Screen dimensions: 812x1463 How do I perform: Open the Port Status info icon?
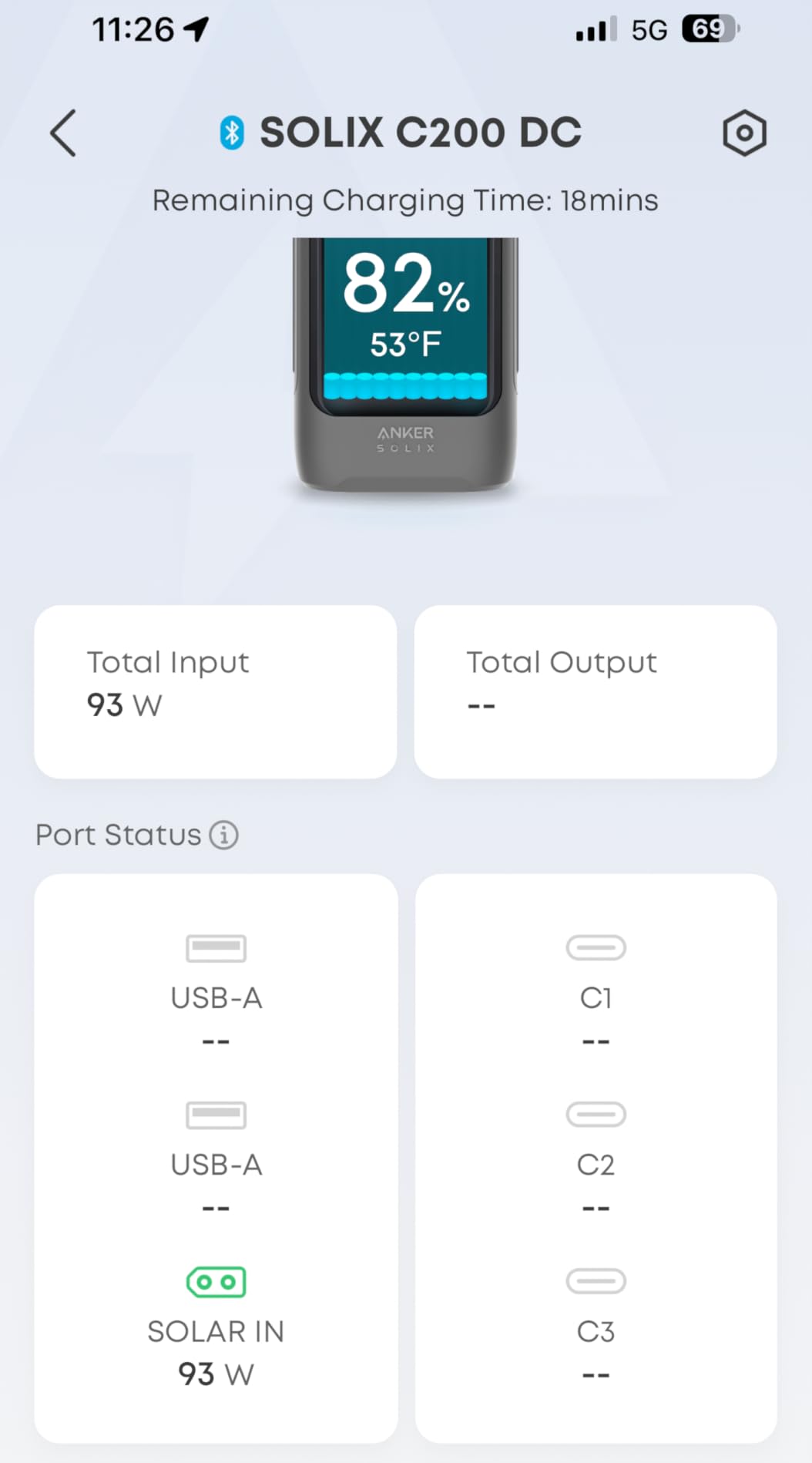click(x=224, y=835)
